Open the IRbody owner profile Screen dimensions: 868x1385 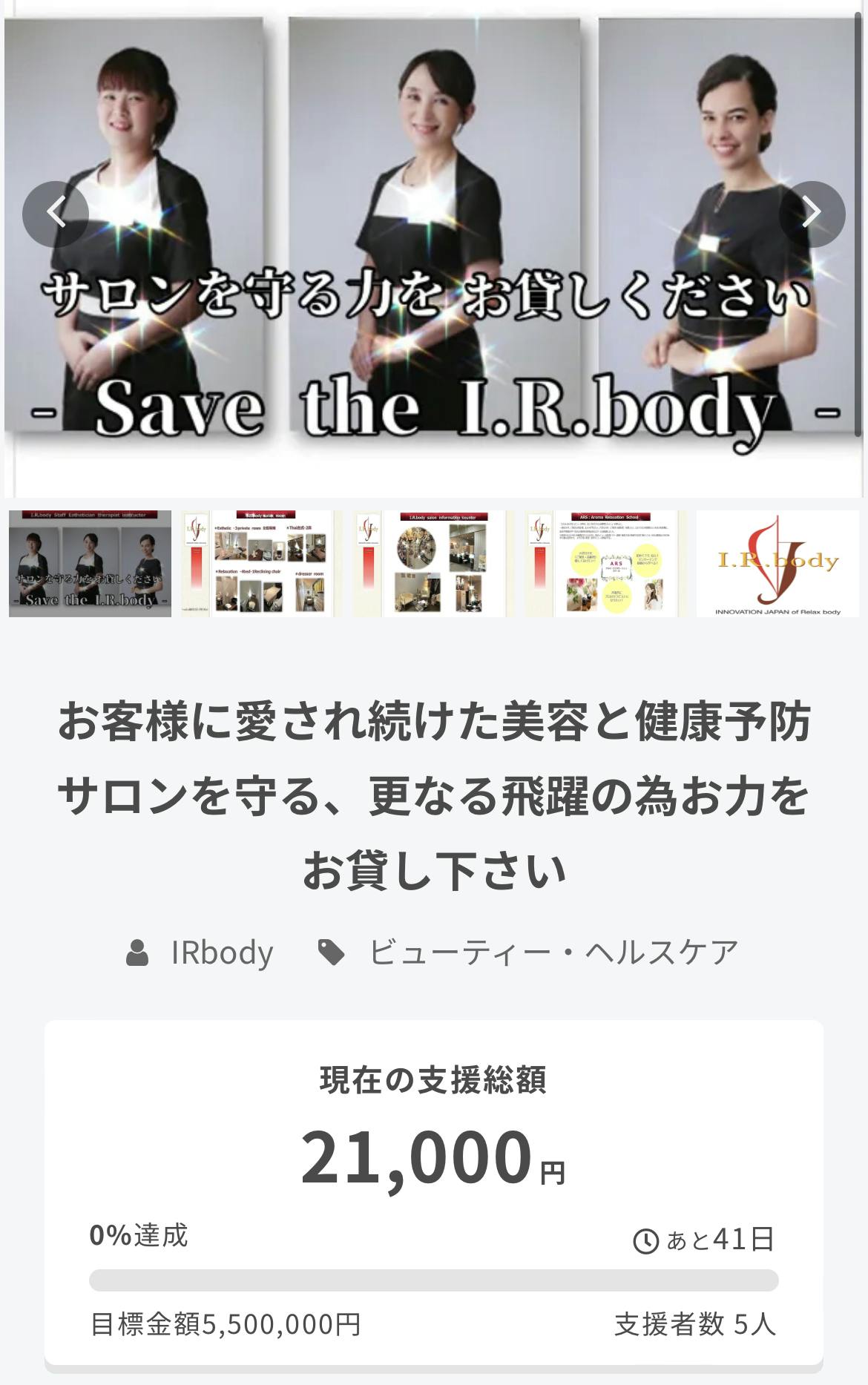coord(221,953)
